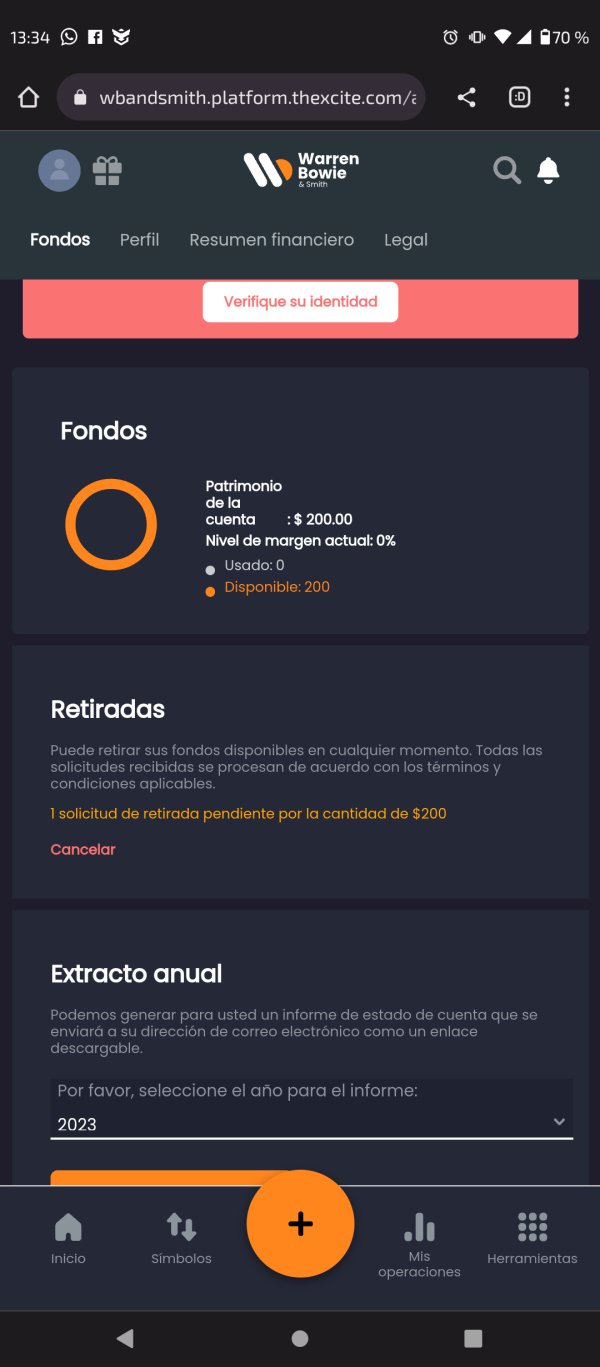
Task: Switch to the Perfil tab
Action: (139, 240)
